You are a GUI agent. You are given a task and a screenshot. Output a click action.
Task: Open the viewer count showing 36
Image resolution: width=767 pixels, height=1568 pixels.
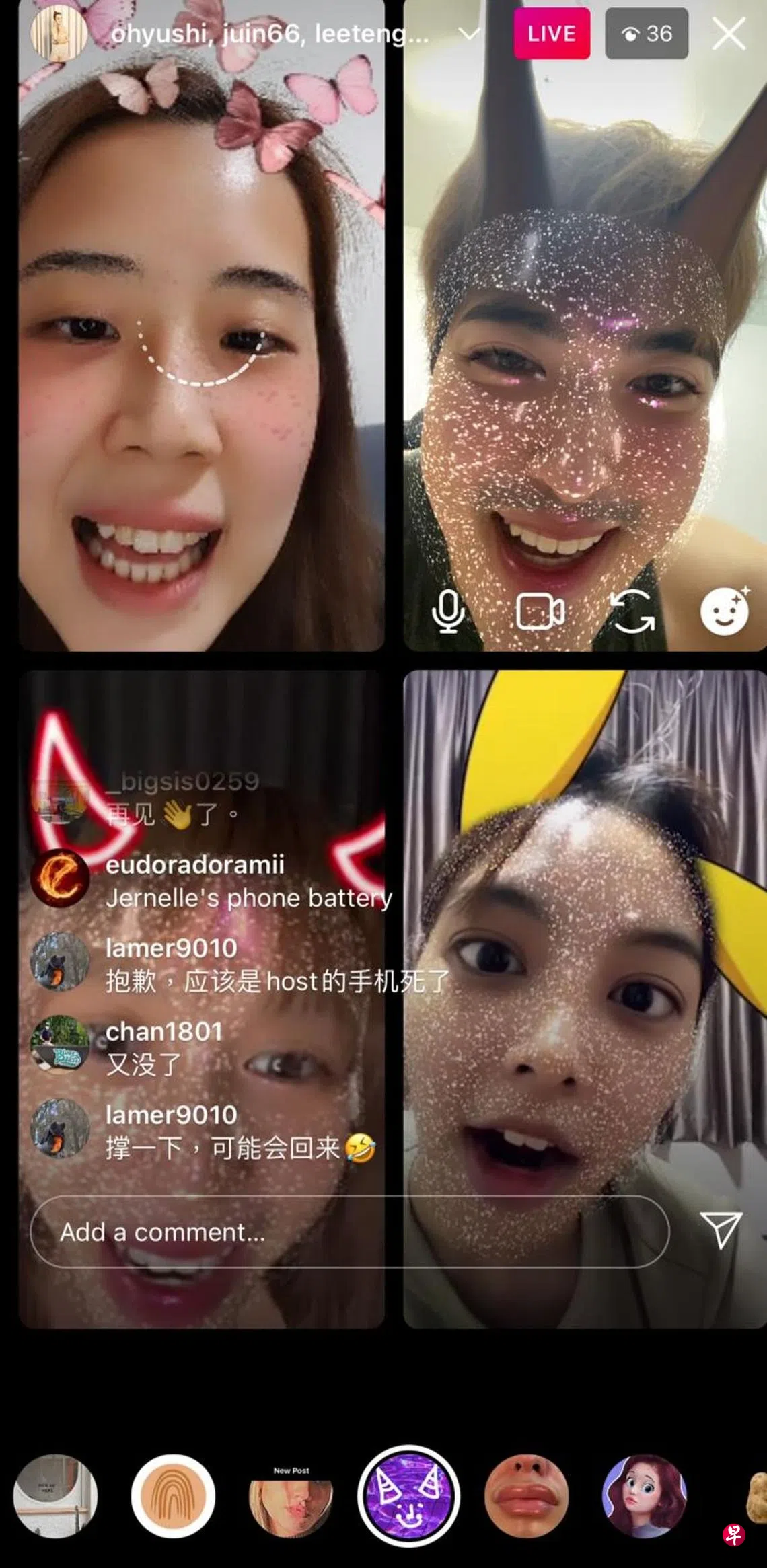tap(646, 34)
